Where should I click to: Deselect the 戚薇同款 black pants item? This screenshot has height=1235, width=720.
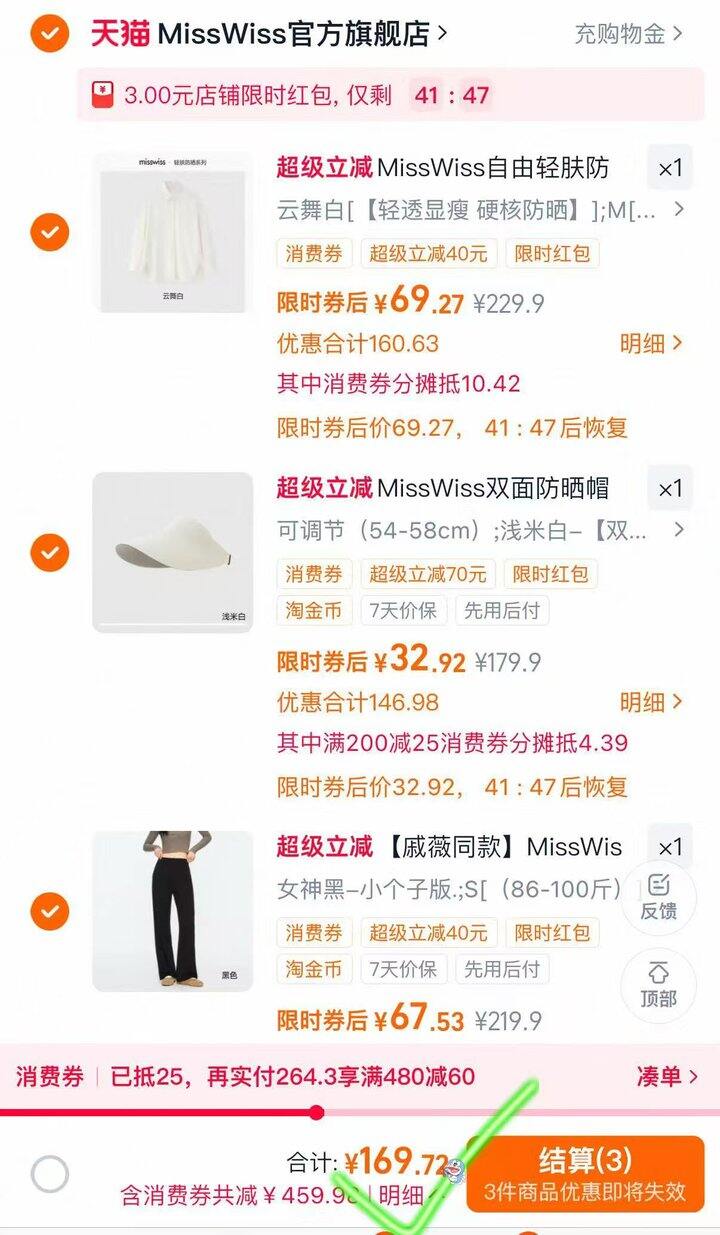point(49,911)
